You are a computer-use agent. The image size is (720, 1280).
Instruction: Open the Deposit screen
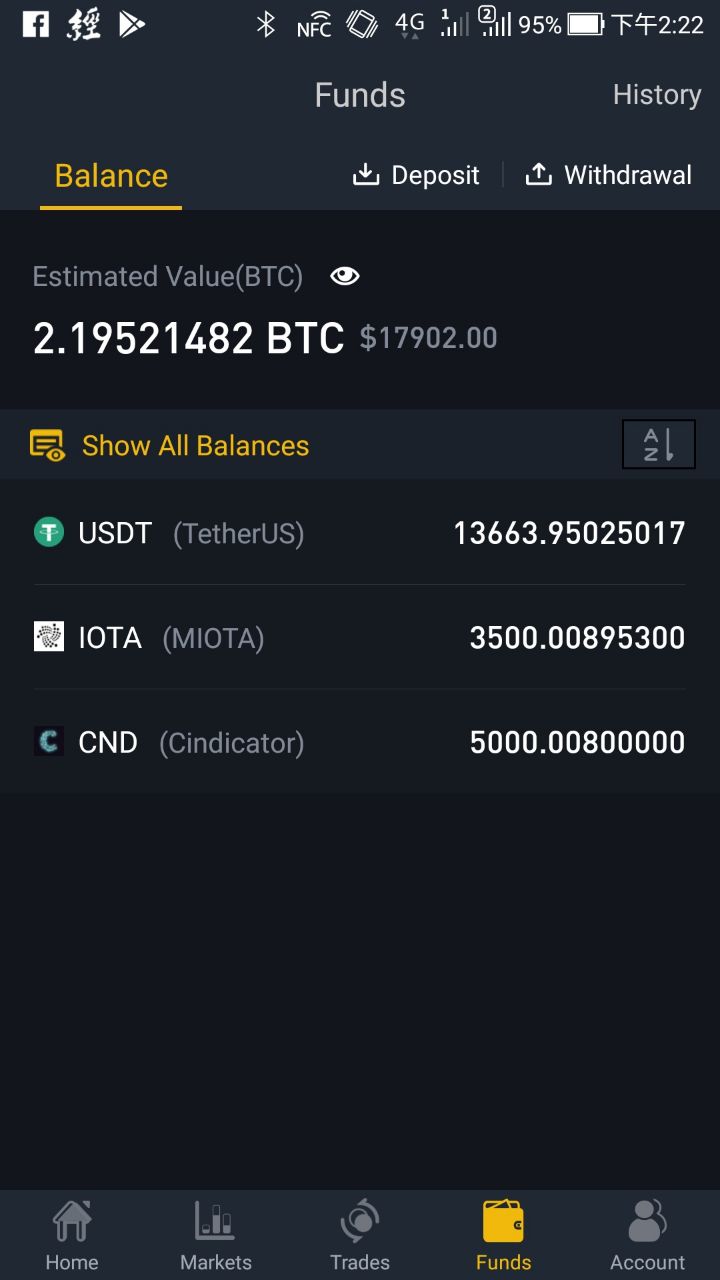coord(416,176)
